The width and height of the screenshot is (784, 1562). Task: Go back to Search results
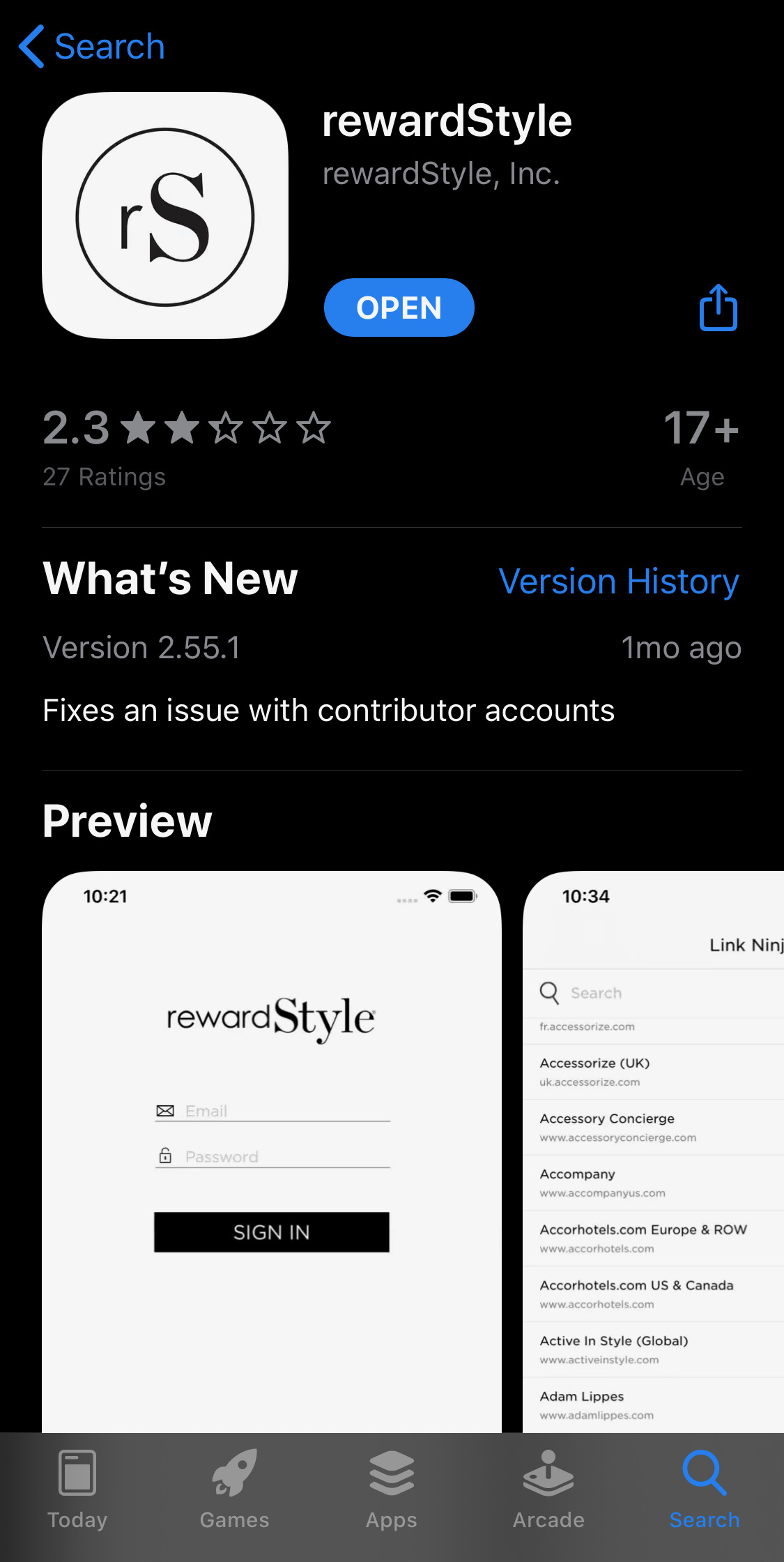point(91,47)
